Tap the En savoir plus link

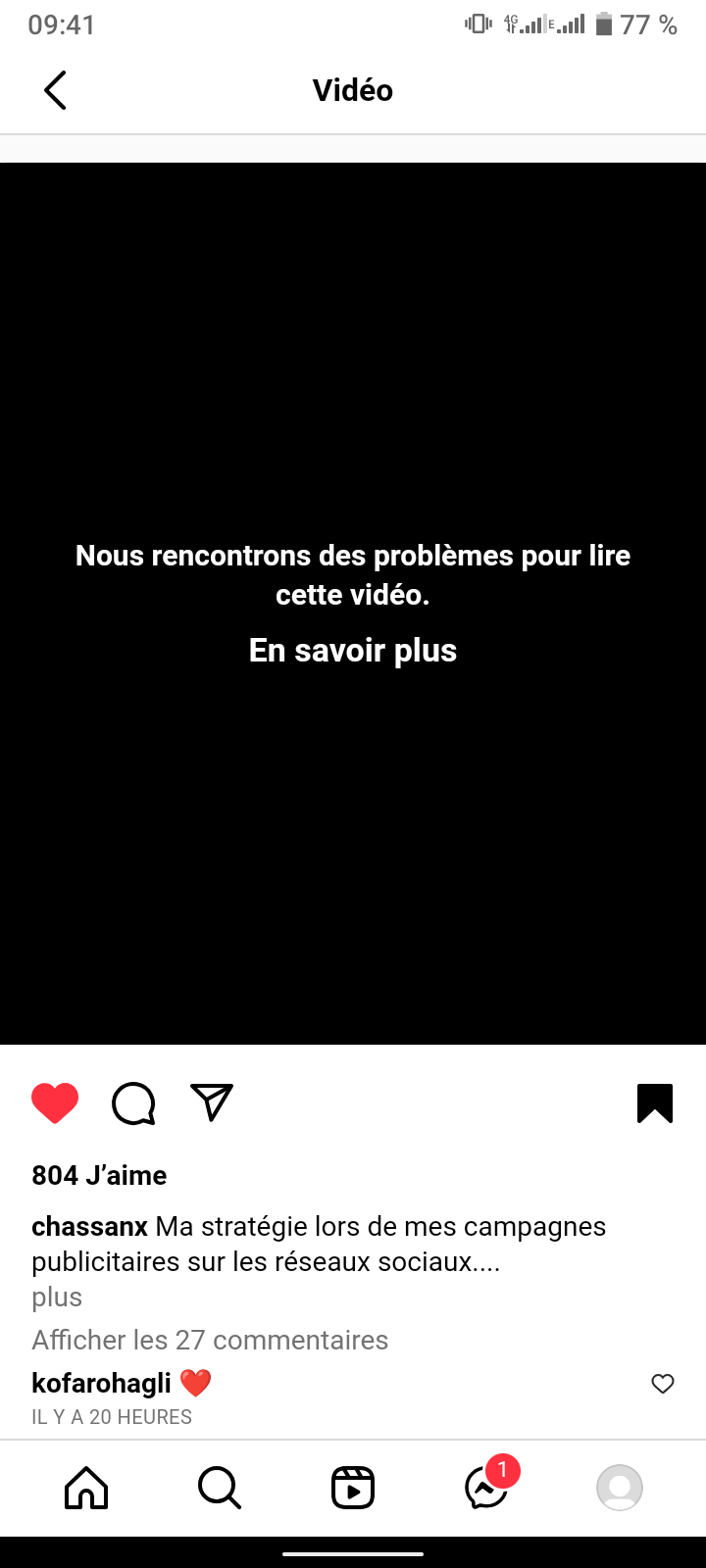[353, 651]
